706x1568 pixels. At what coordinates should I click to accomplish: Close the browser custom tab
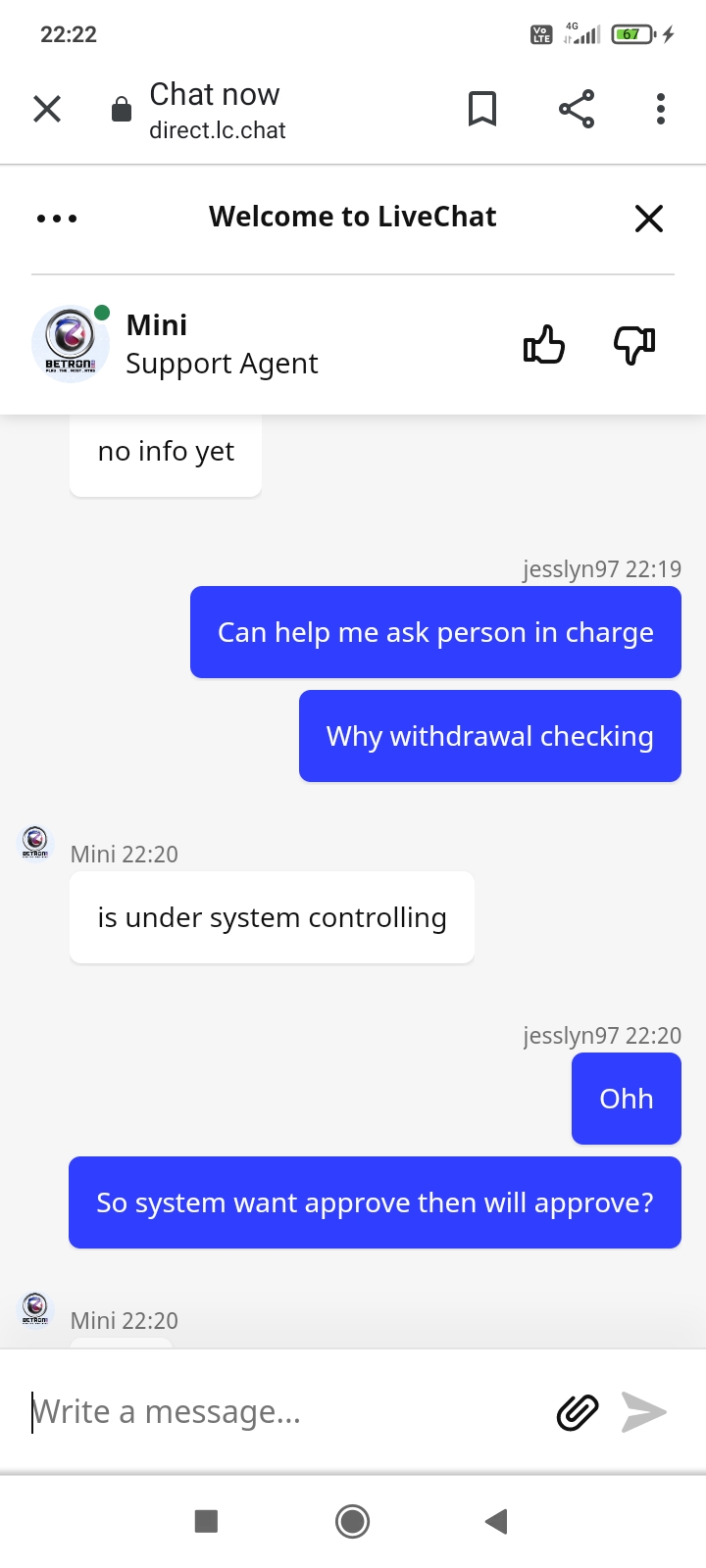click(47, 109)
